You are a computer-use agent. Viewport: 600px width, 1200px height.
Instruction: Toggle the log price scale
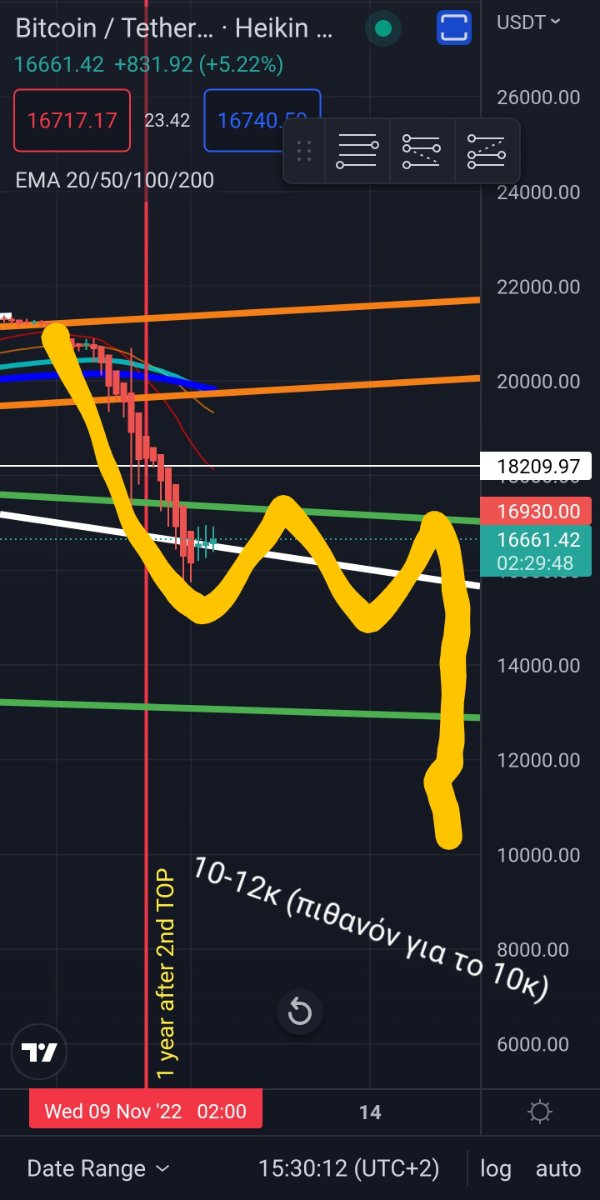click(495, 1168)
